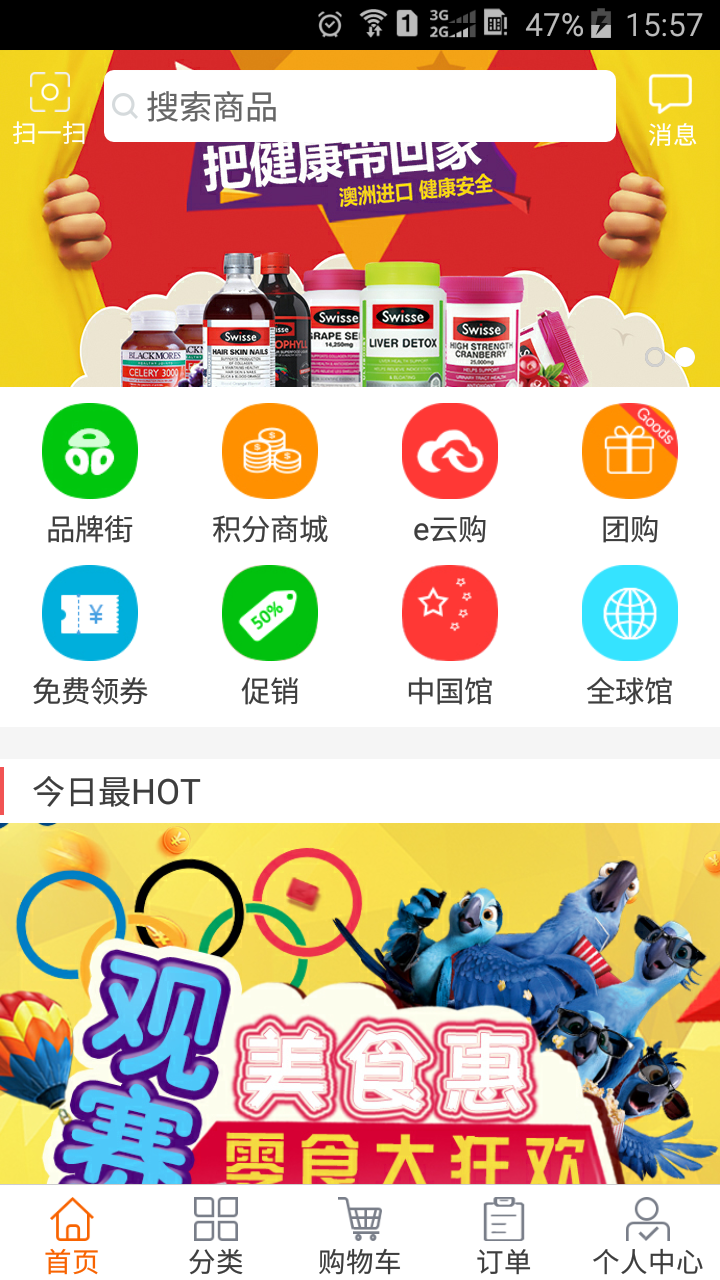Open the 扫一扫 scanner
Image resolution: width=720 pixels, height=1280 pixels.
point(48,107)
